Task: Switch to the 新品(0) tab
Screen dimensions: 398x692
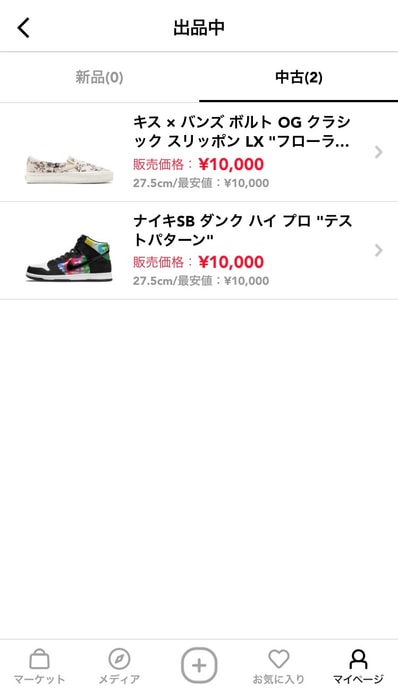Action: coord(99,77)
